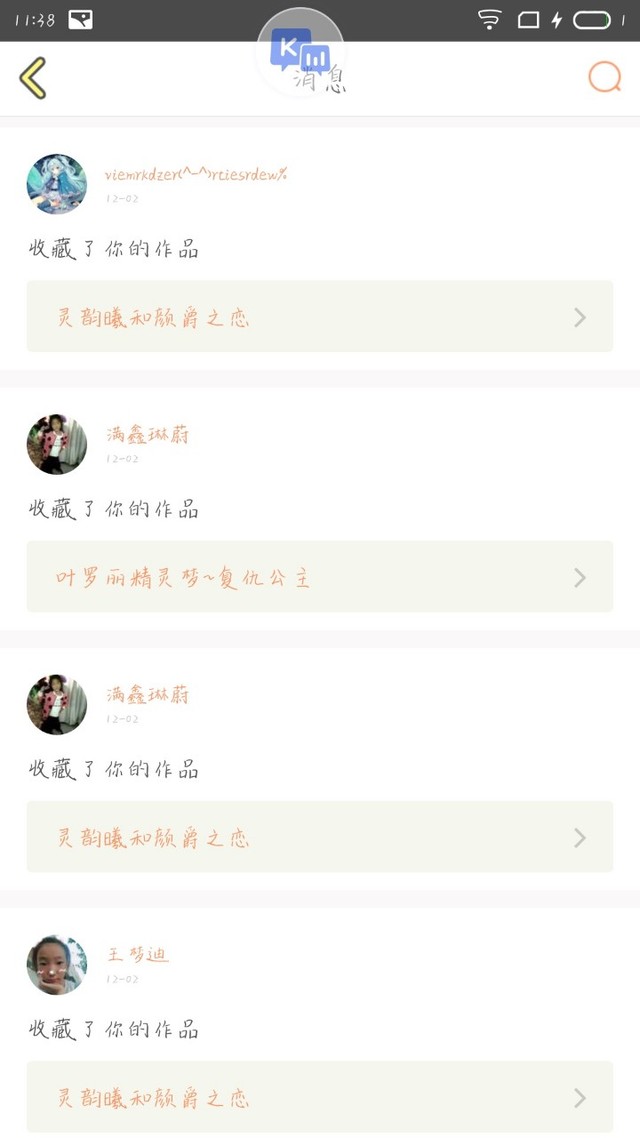Image resolution: width=640 pixels, height=1138 pixels.
Task: Open work 灵韵曦和颜爵之恋 under 王梦迪's notification
Action: point(320,1097)
